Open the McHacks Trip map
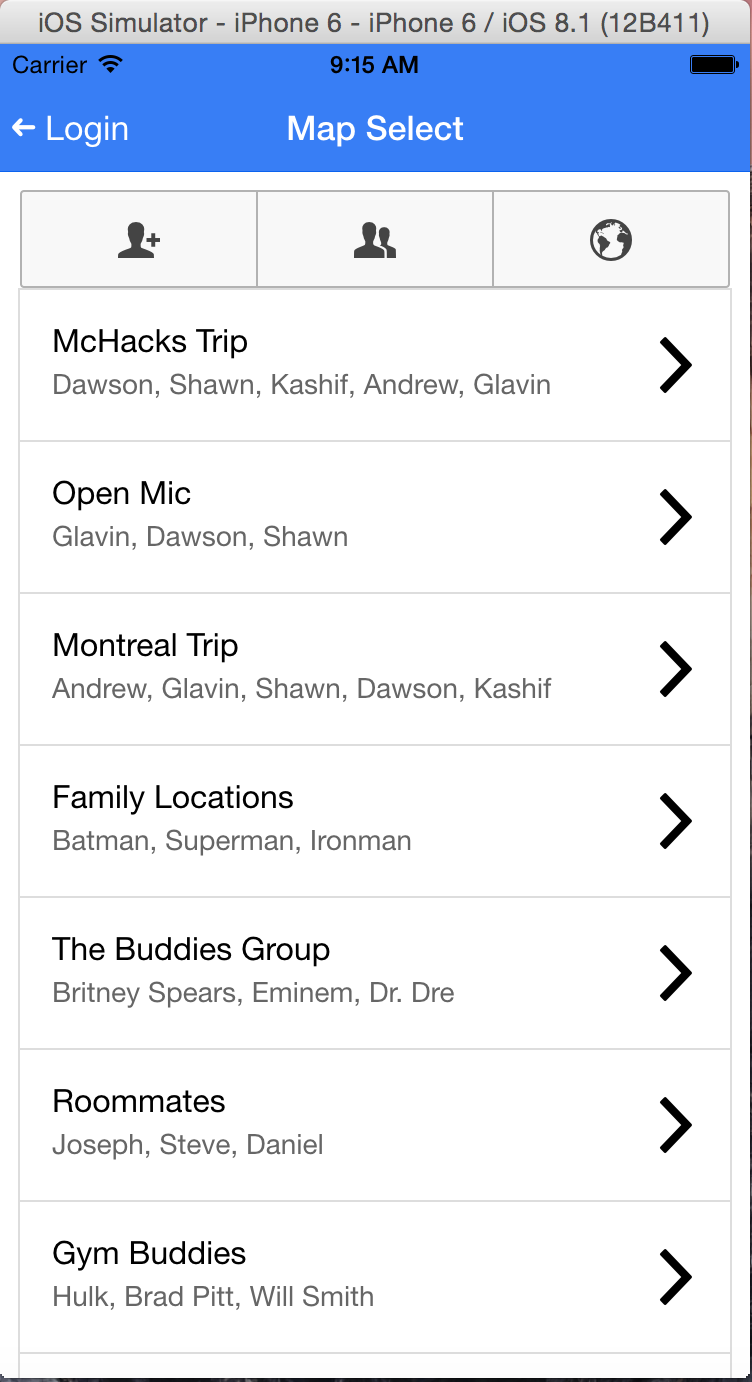 pos(375,365)
